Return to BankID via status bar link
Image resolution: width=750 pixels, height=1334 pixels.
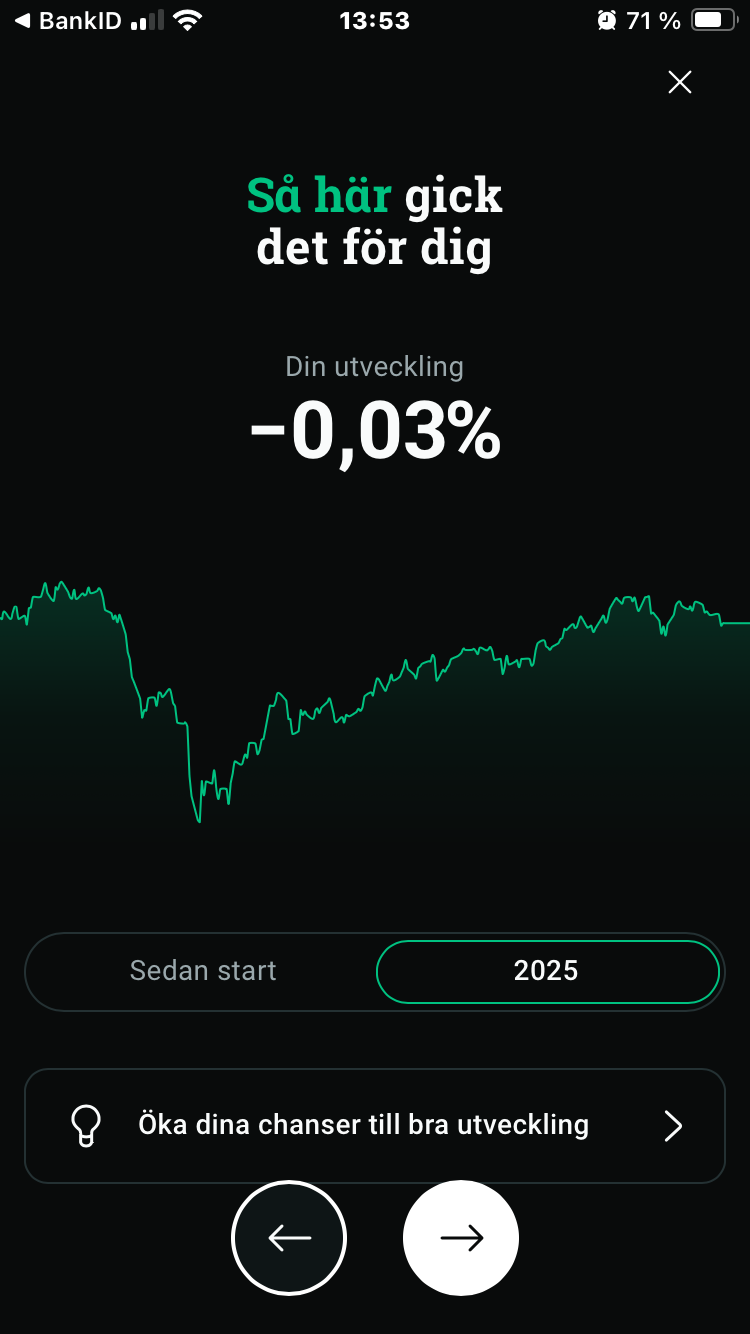[x=68, y=21]
